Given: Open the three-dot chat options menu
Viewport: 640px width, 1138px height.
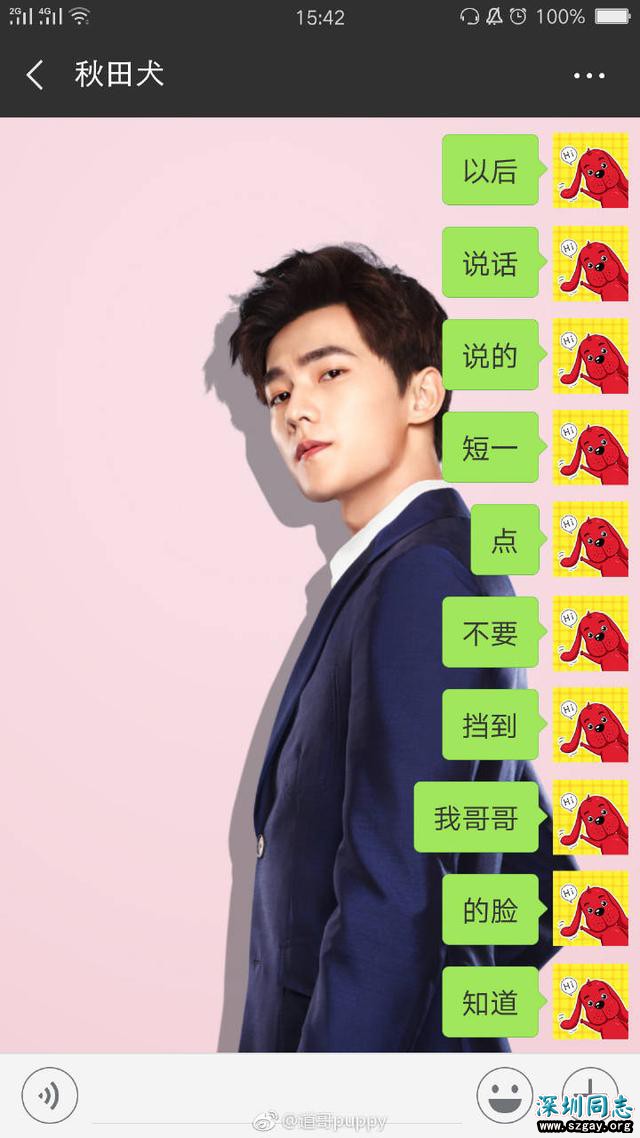Looking at the screenshot, I should 589,76.
